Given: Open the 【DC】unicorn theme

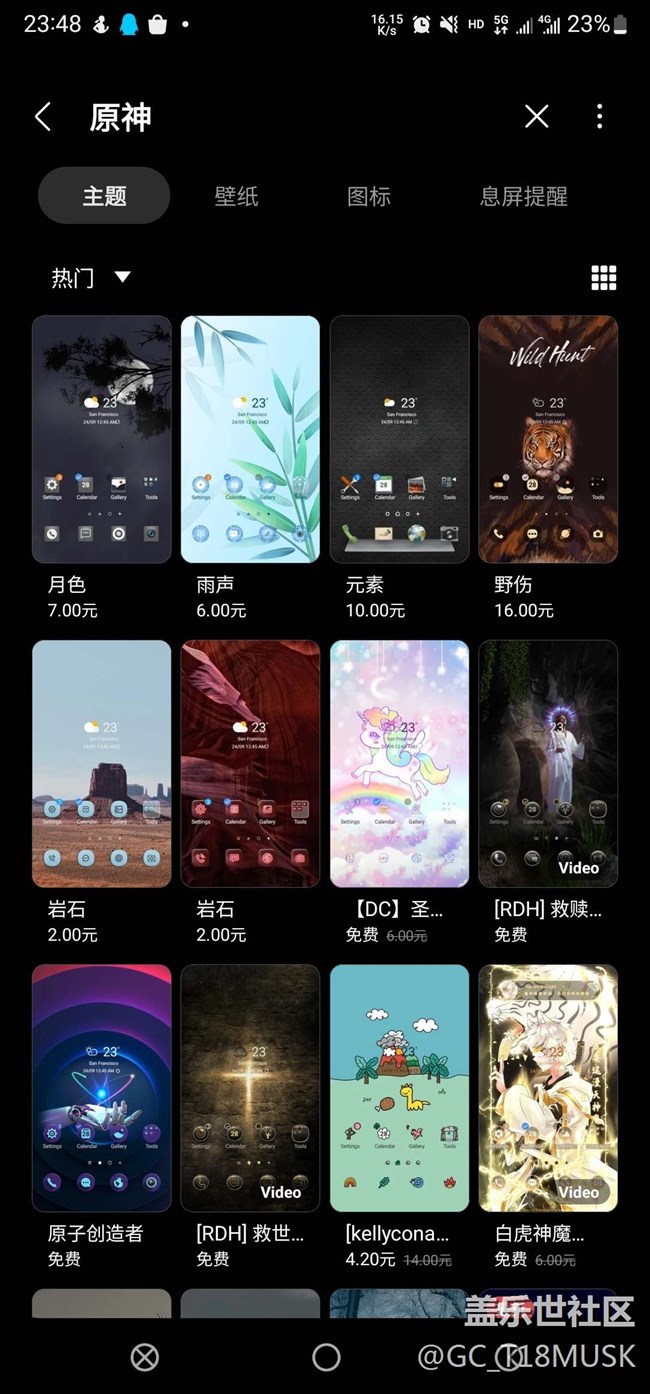Looking at the screenshot, I should tap(399, 763).
